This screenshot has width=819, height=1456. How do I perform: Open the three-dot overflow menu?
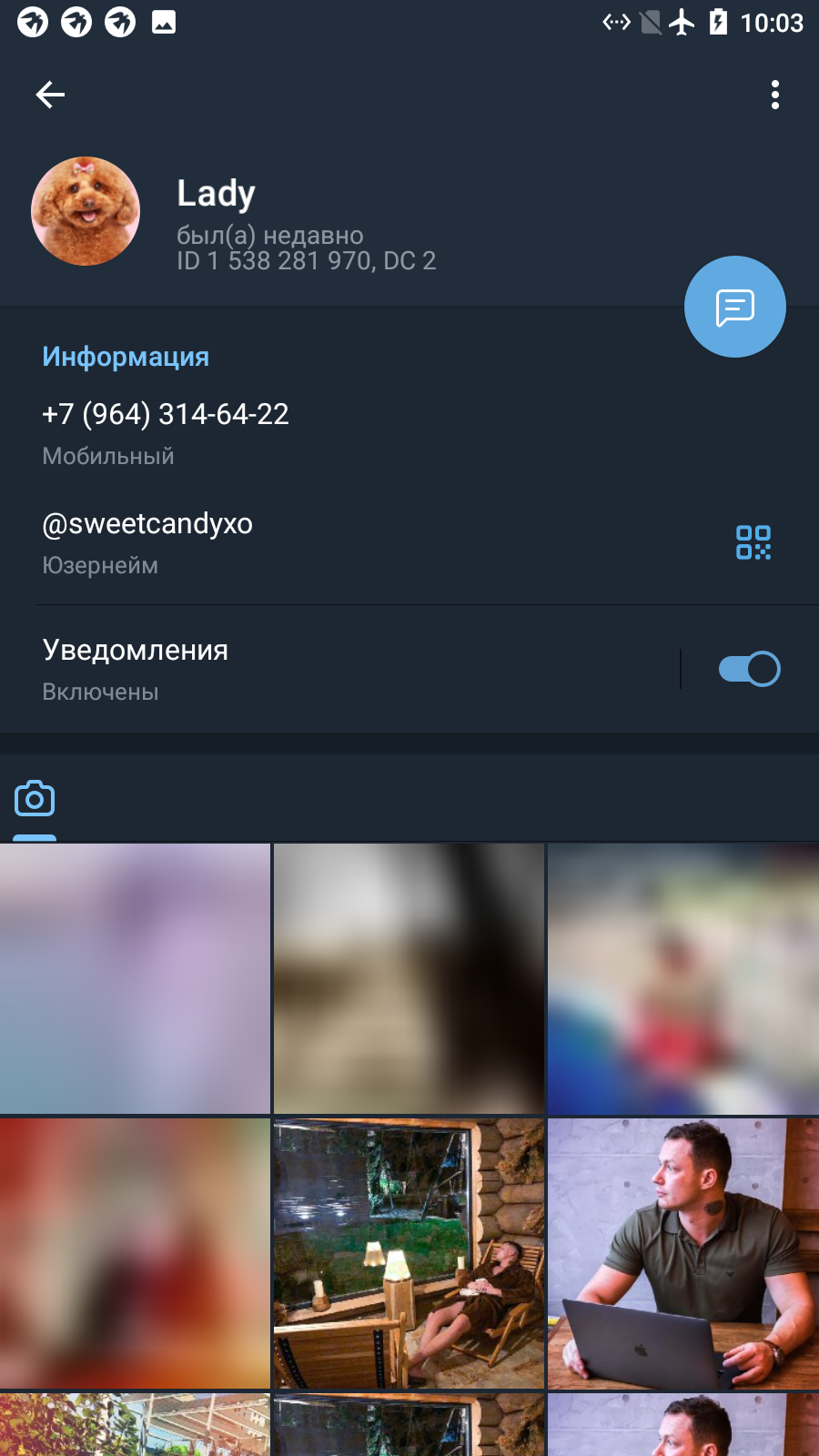pos(775,95)
